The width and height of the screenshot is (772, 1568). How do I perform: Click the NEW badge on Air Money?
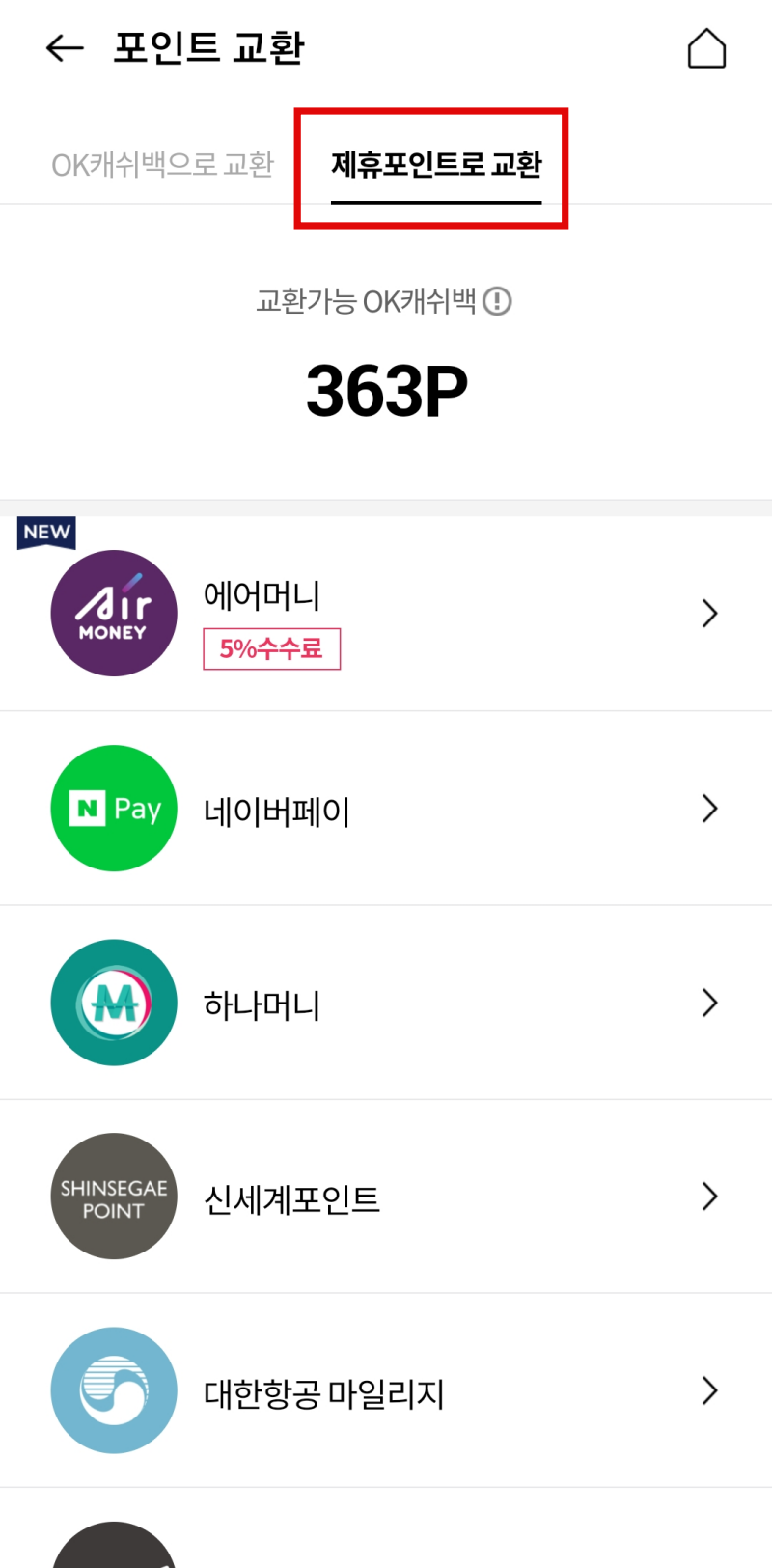pos(46,533)
